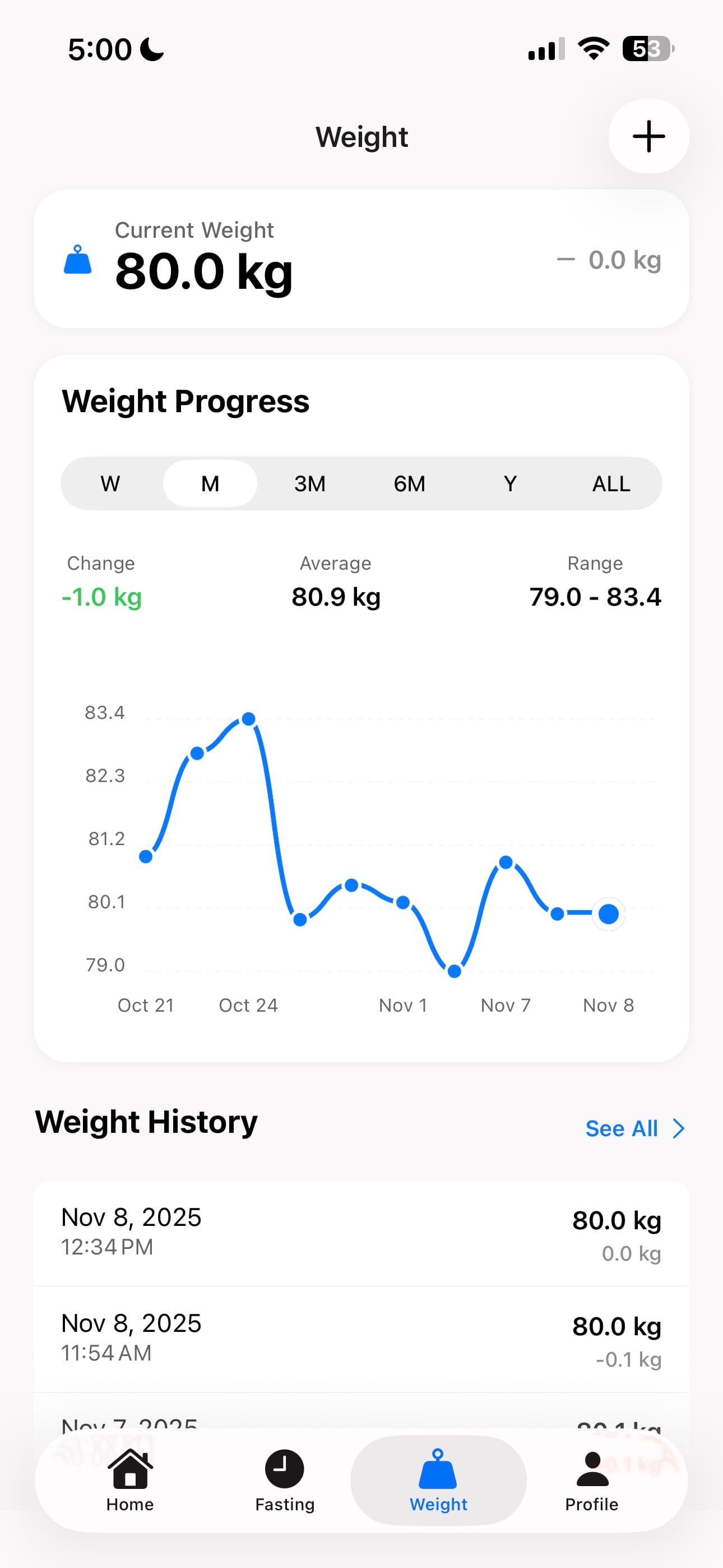Screen dimensions: 723x1568
Task: Open the full Weight History list
Action: (x=622, y=1128)
